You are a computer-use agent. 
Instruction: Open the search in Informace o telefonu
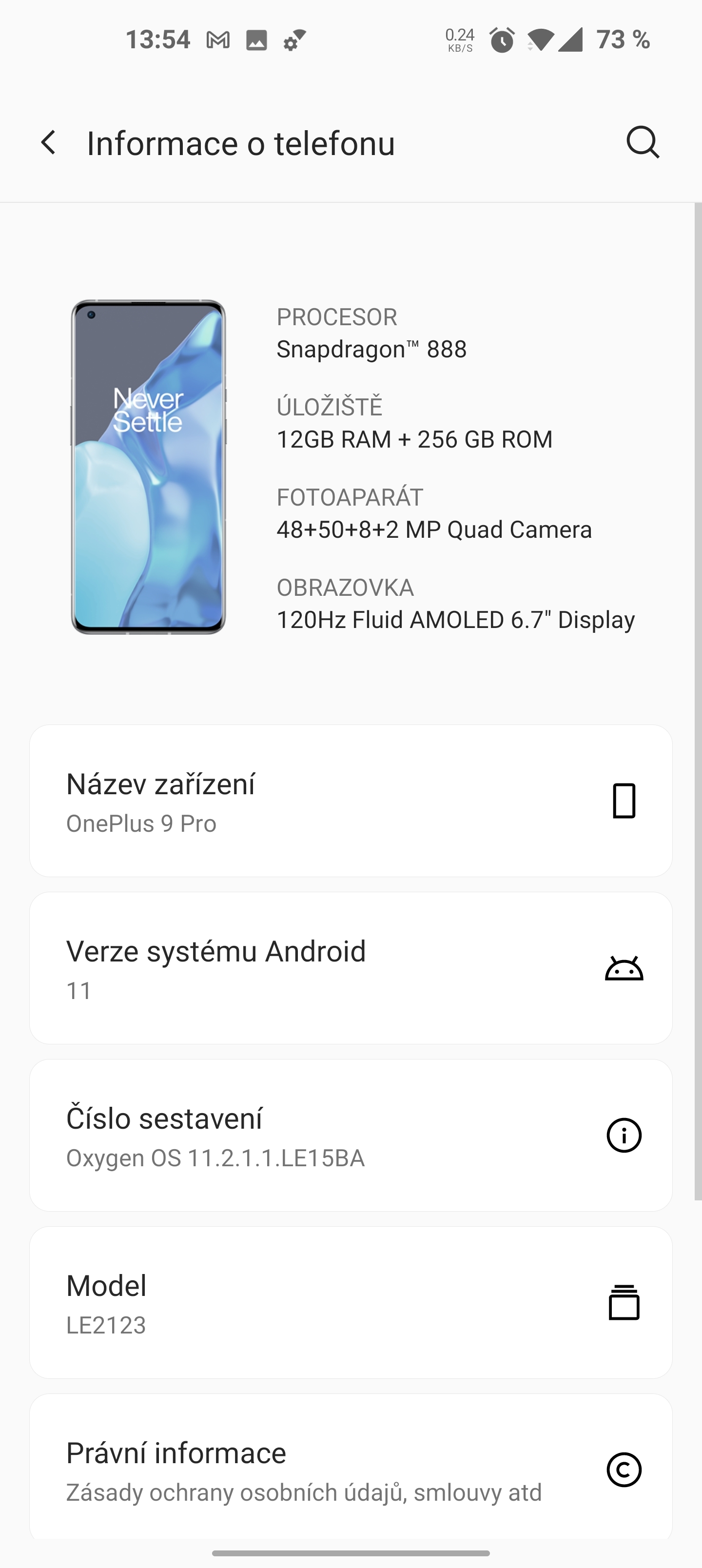pyautogui.click(x=643, y=143)
